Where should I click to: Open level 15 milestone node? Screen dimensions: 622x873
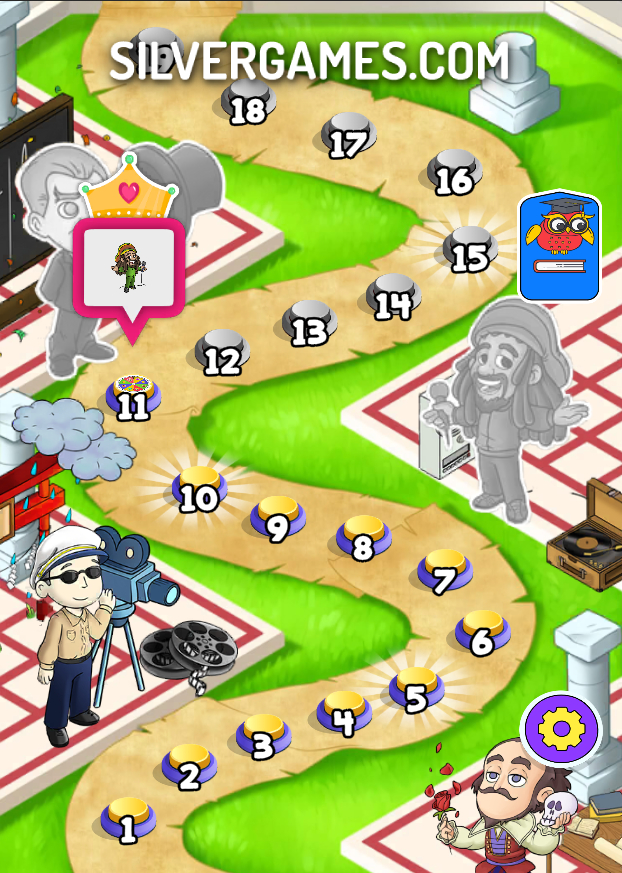tap(469, 248)
